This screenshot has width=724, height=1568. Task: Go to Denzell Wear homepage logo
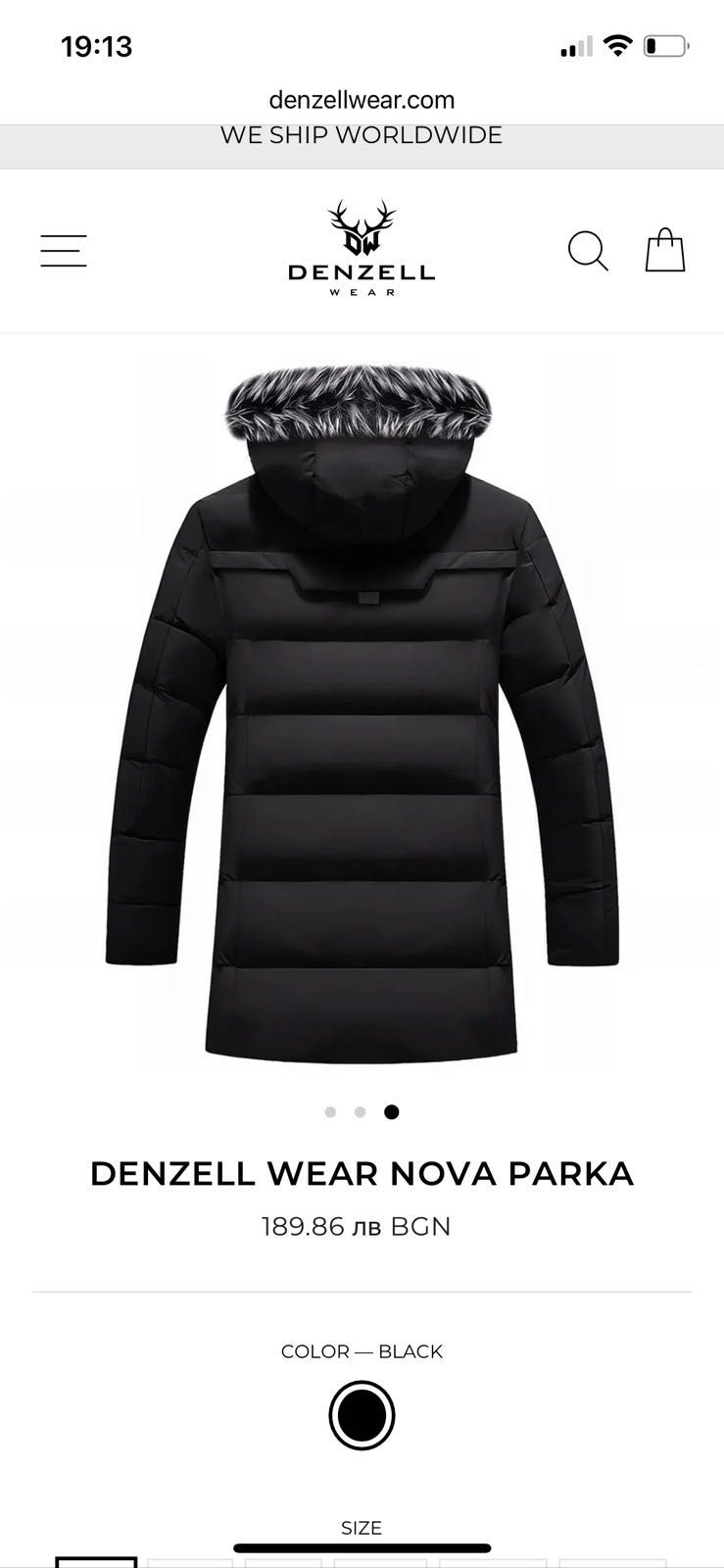click(362, 249)
